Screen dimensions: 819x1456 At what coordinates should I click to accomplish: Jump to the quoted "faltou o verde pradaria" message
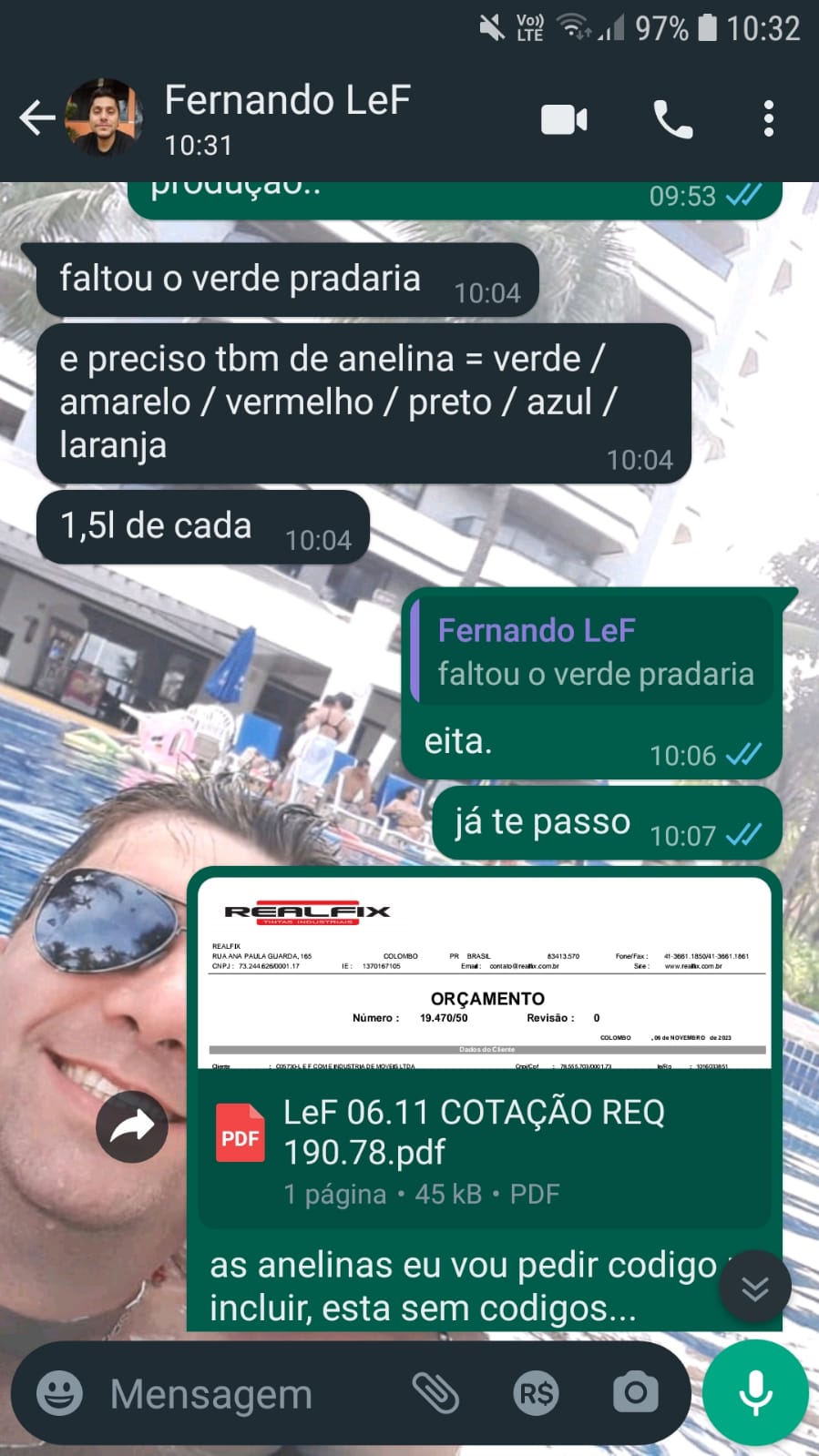(x=594, y=651)
